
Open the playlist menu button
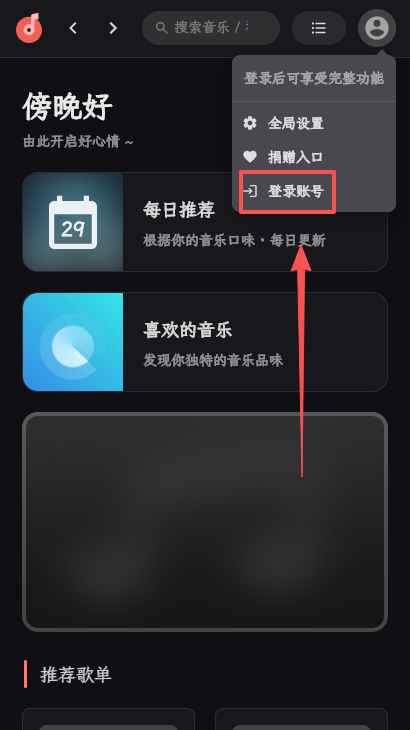[x=319, y=28]
